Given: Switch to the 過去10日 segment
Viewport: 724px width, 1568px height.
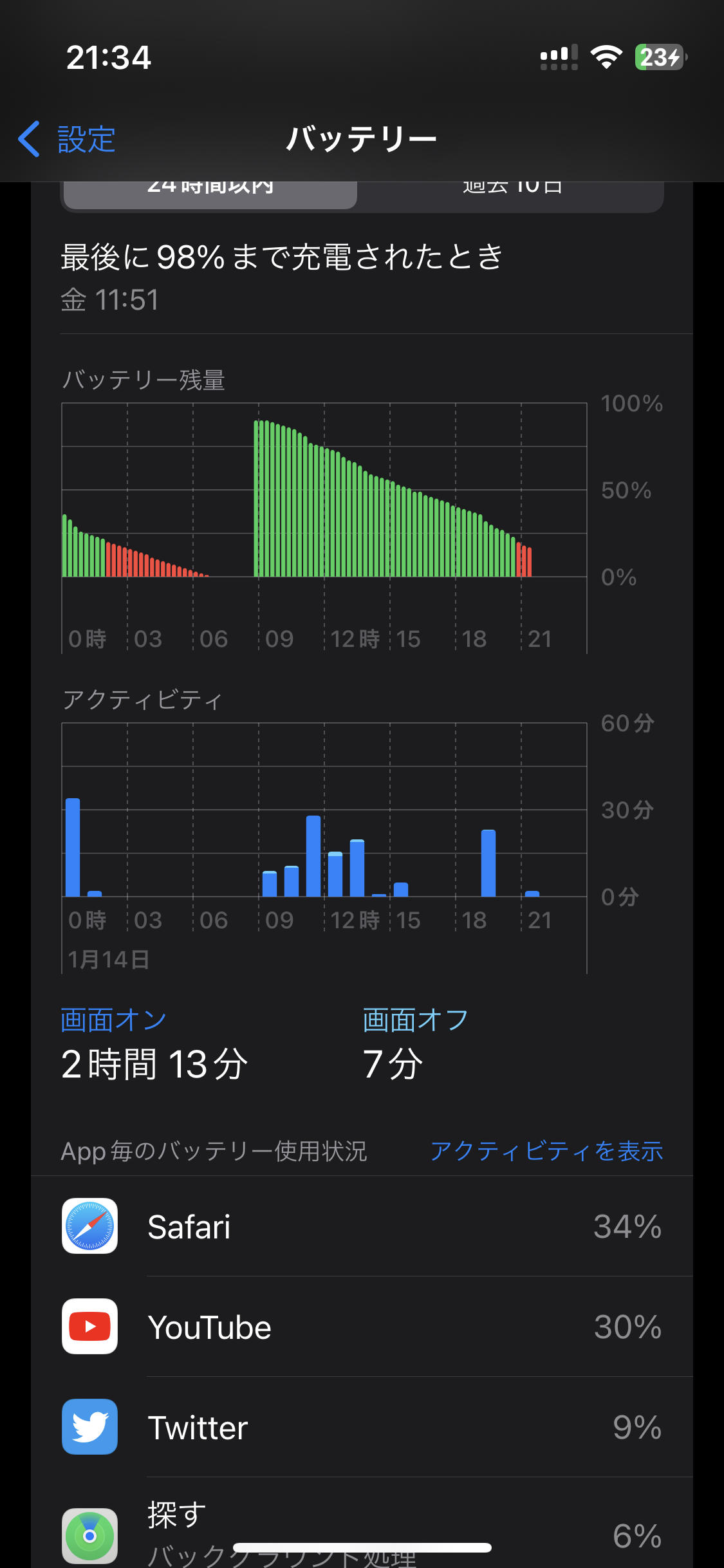Looking at the screenshot, I should tap(512, 194).
